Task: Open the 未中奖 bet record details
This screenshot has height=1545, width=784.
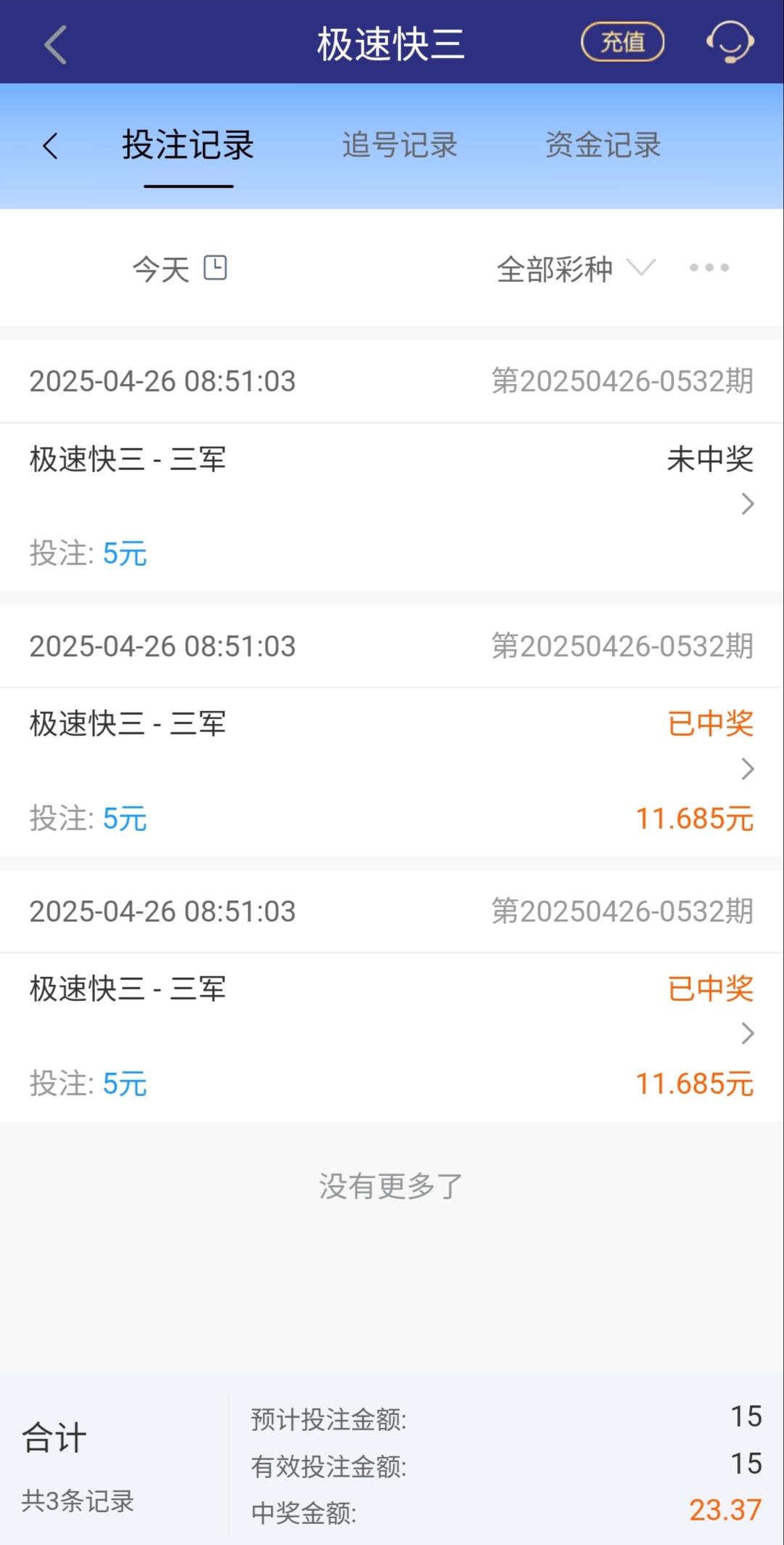Action: click(747, 504)
